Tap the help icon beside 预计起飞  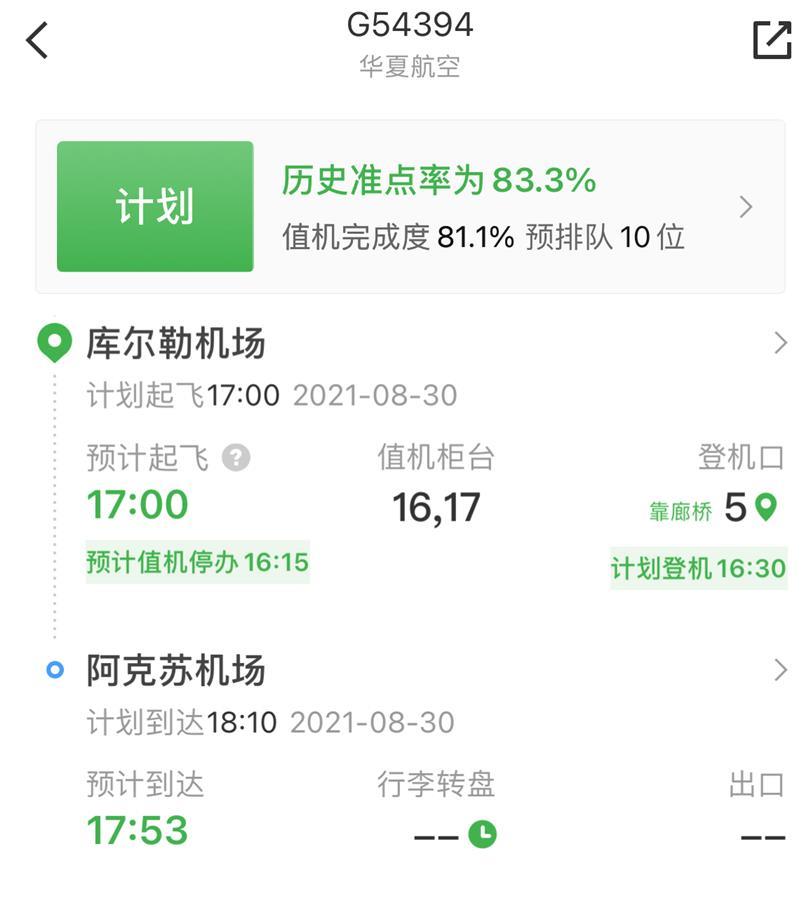click(x=236, y=458)
